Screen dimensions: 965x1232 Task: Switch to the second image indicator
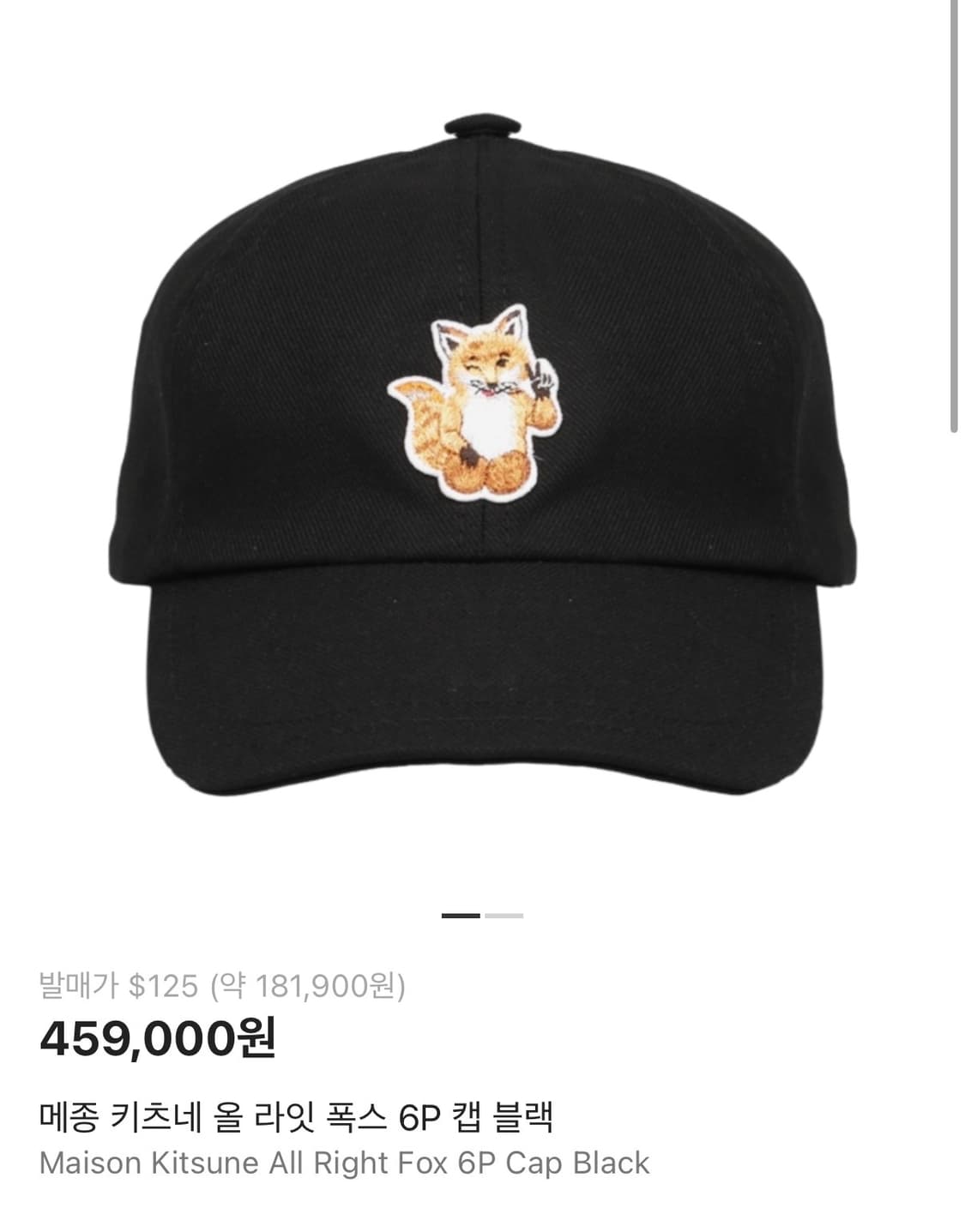pyautogui.click(x=504, y=916)
